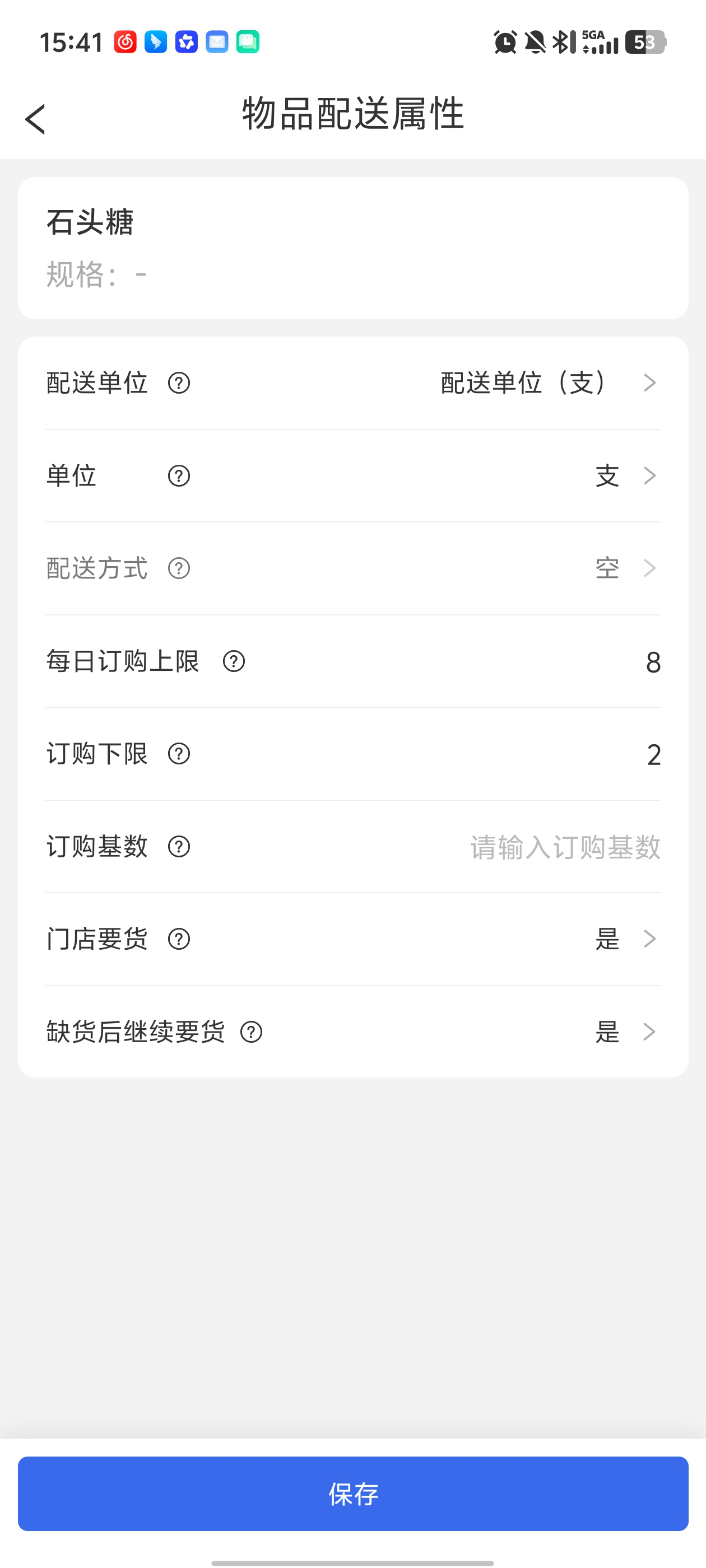Show help for 缺货后继续要货
Image resolution: width=706 pixels, height=1568 pixels.
tap(251, 1032)
